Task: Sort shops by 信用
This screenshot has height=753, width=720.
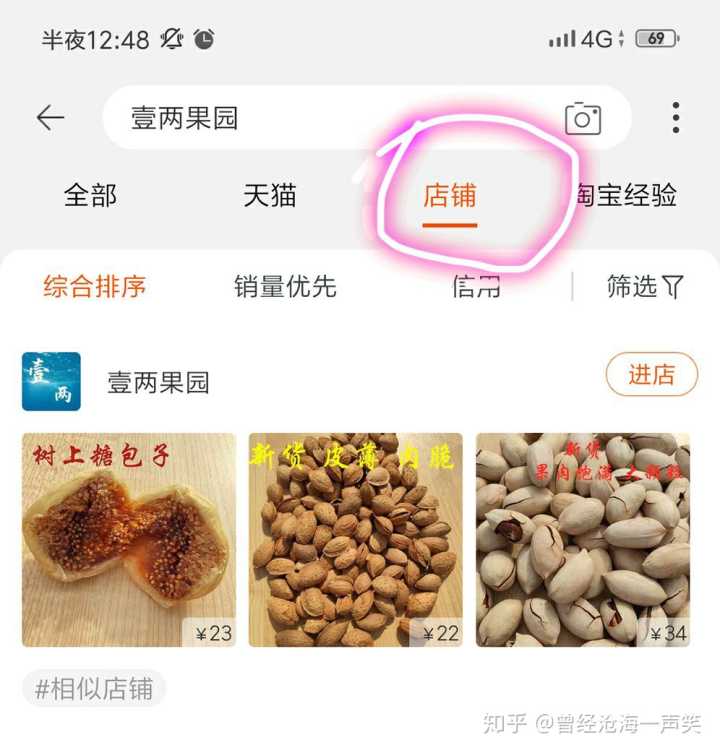Action: pos(476,287)
